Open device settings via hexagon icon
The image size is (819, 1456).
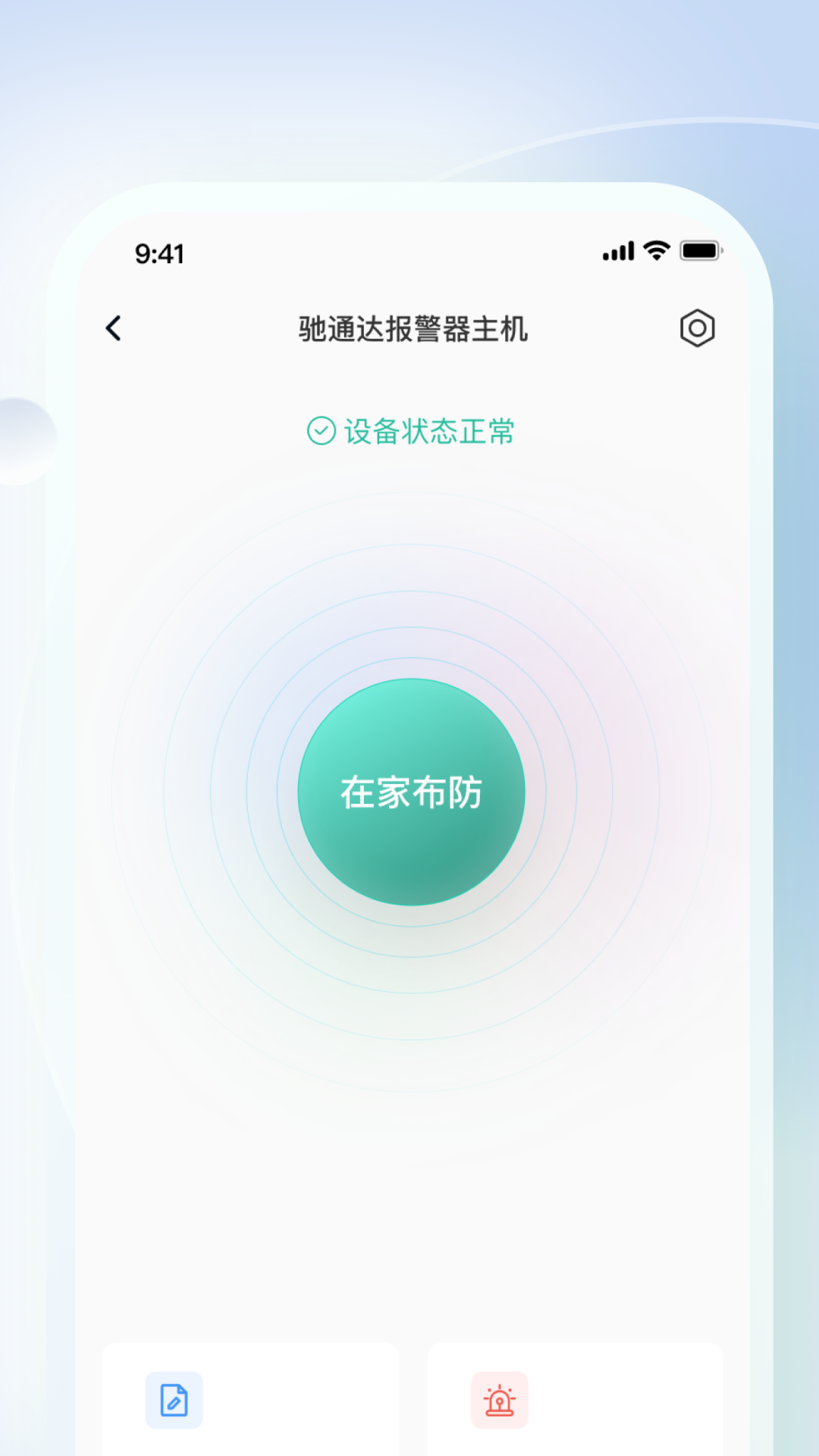(698, 328)
